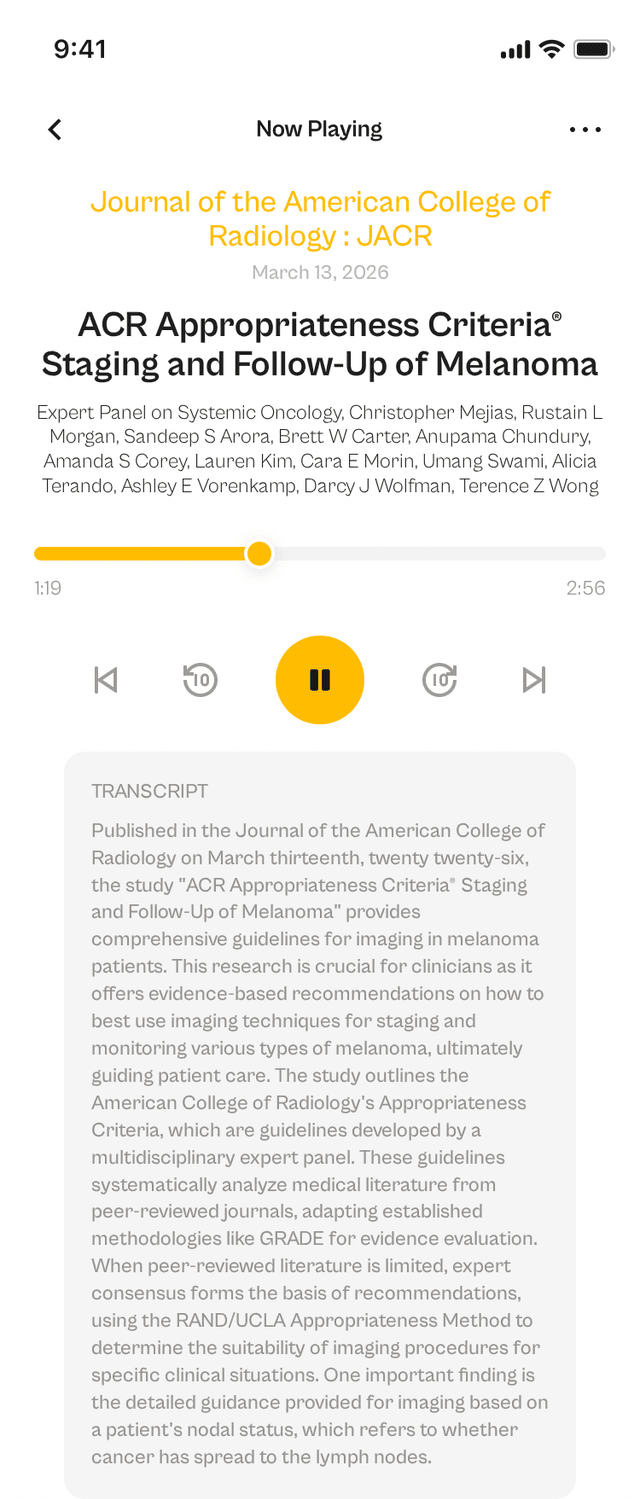Jump to the previous track
This screenshot has height=1499, width=640.
pyautogui.click(x=105, y=680)
